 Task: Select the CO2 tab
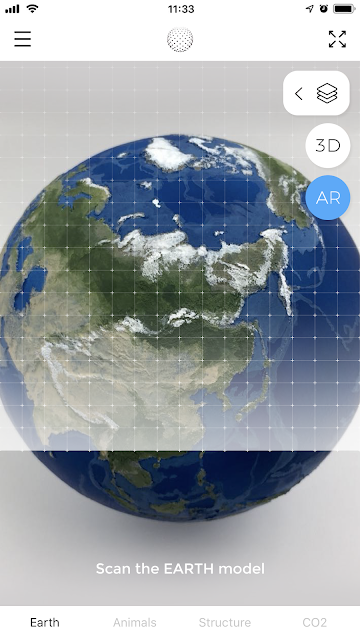coord(315,622)
